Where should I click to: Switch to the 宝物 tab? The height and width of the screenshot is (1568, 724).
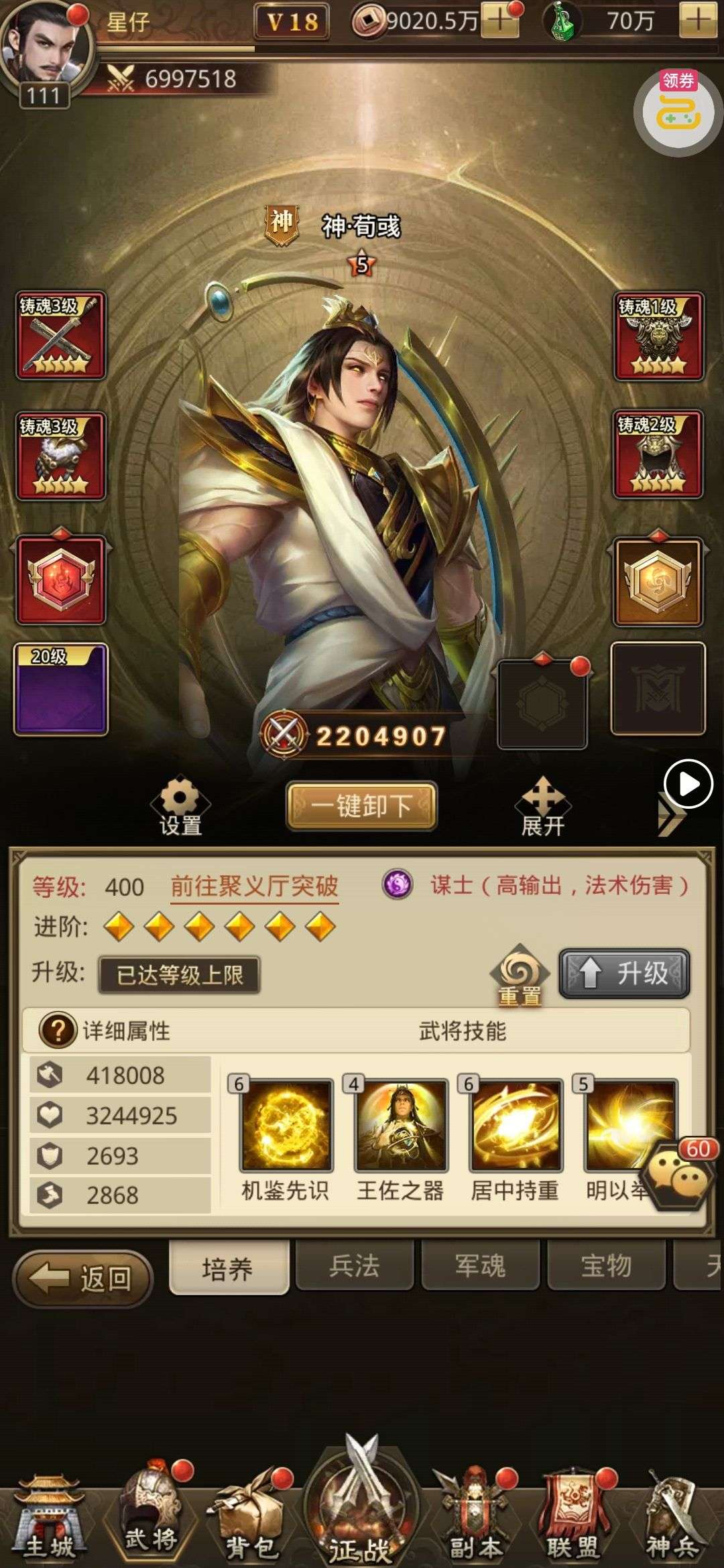(606, 1265)
